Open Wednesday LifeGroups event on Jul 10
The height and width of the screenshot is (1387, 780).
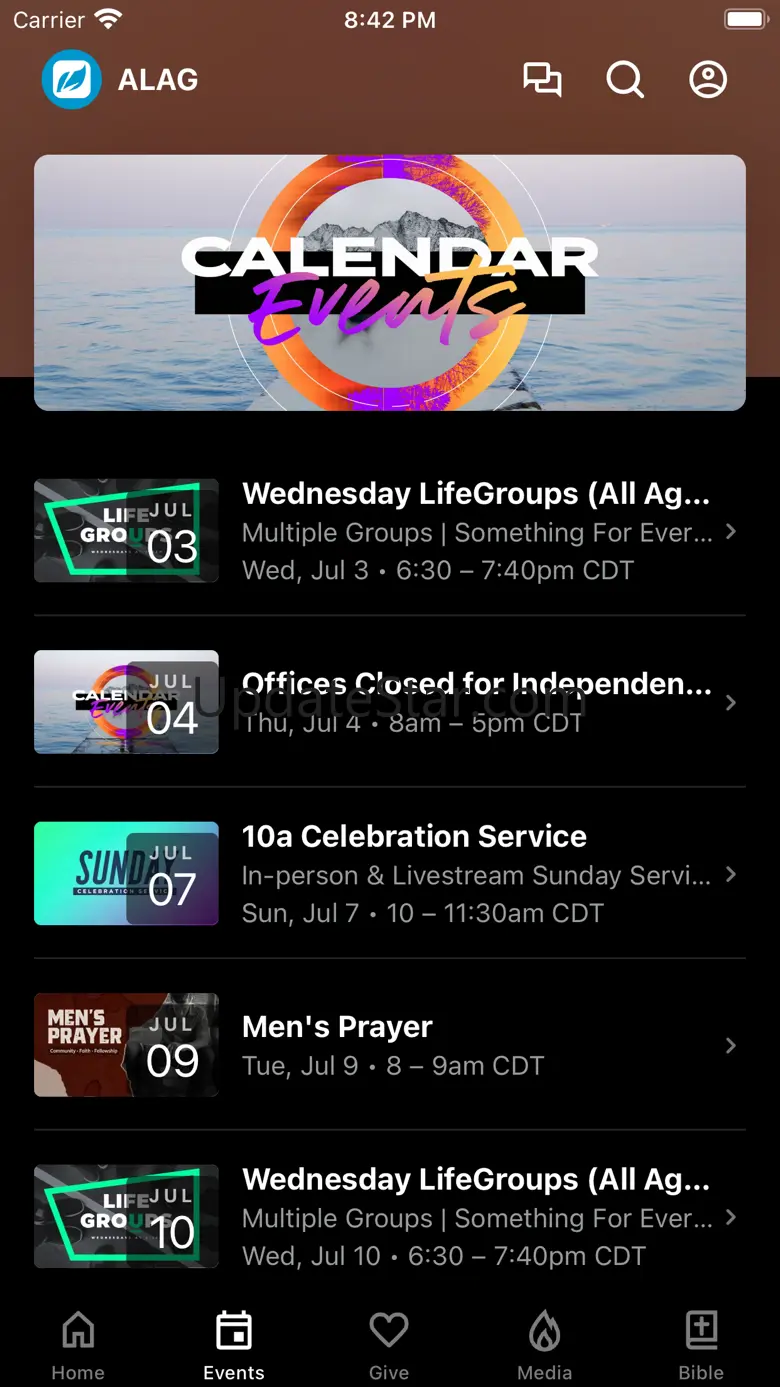(x=390, y=1216)
